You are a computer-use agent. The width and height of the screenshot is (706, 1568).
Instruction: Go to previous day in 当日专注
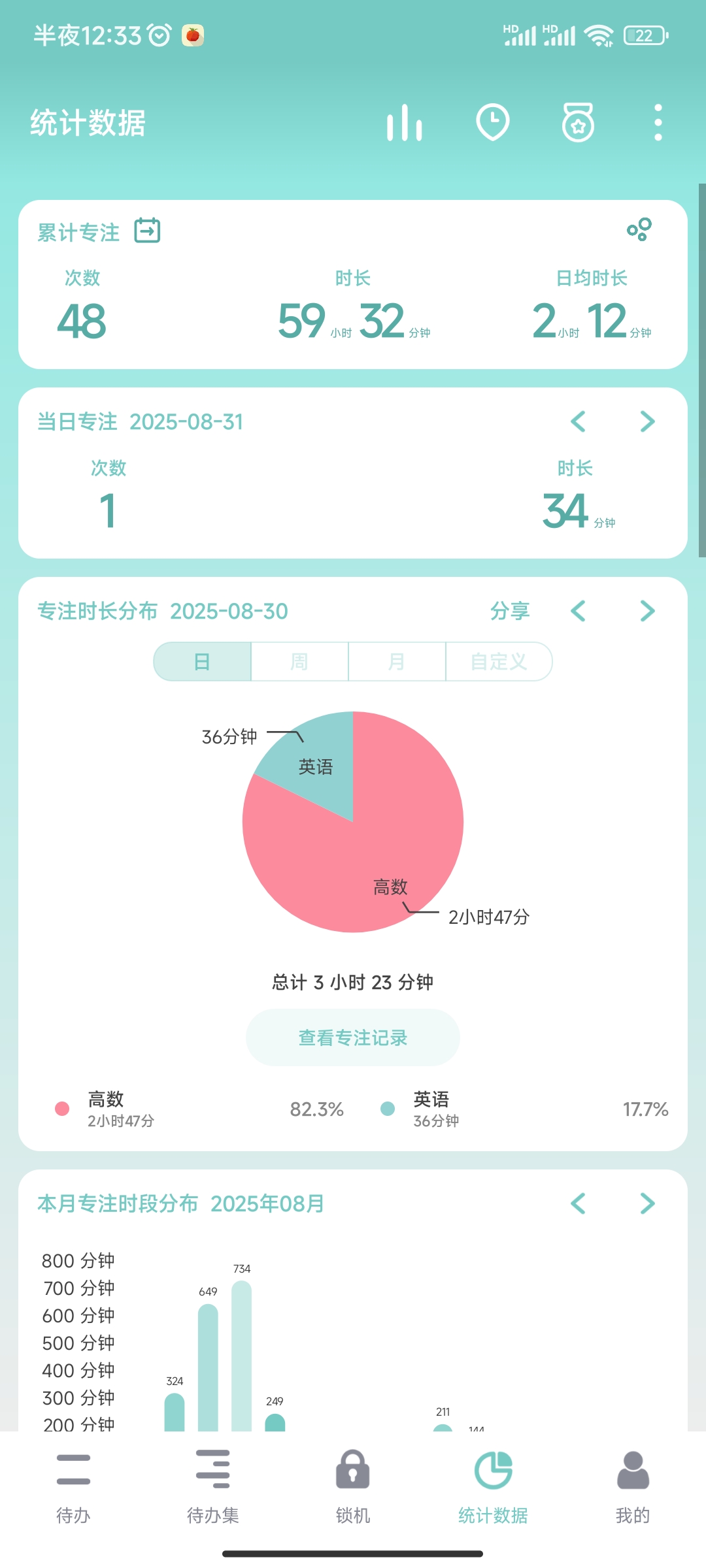pyautogui.click(x=578, y=421)
